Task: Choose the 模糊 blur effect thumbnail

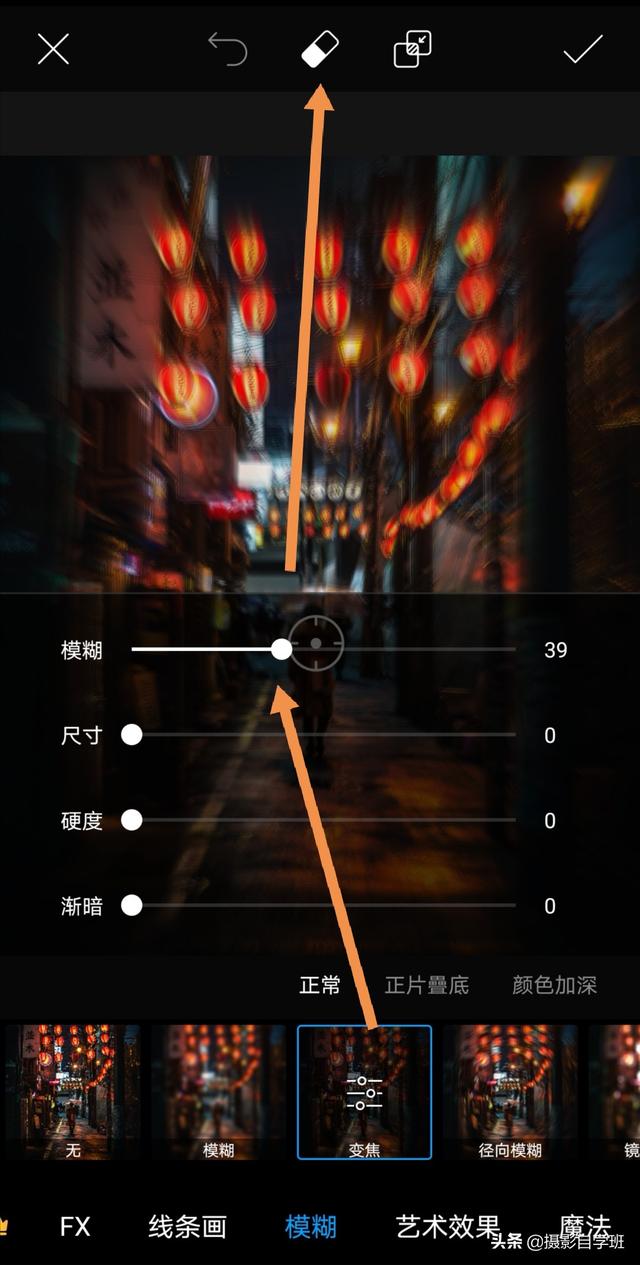Action: [x=218, y=1092]
